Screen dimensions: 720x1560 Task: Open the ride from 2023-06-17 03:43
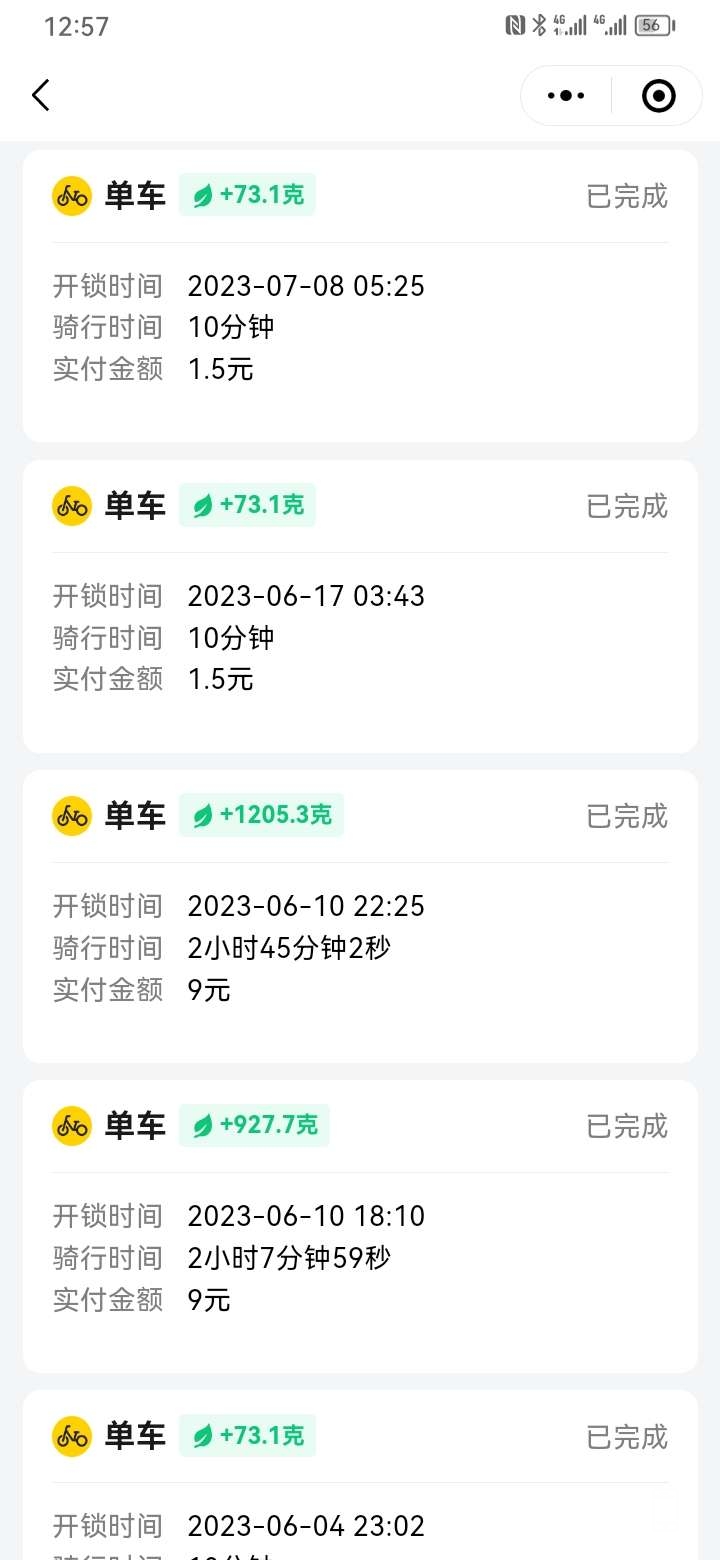(360, 606)
